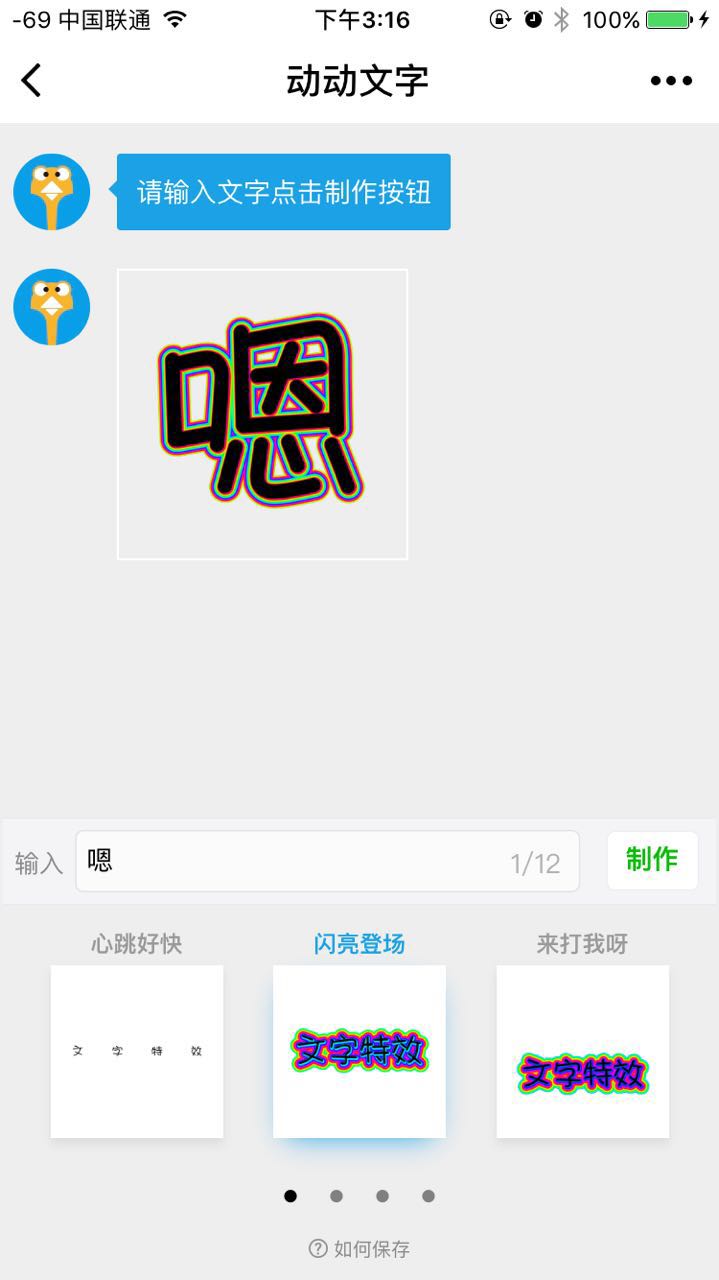Tap the generated 嗯 animated text image
Image resolution: width=719 pixels, height=1280 pixels.
click(262, 414)
